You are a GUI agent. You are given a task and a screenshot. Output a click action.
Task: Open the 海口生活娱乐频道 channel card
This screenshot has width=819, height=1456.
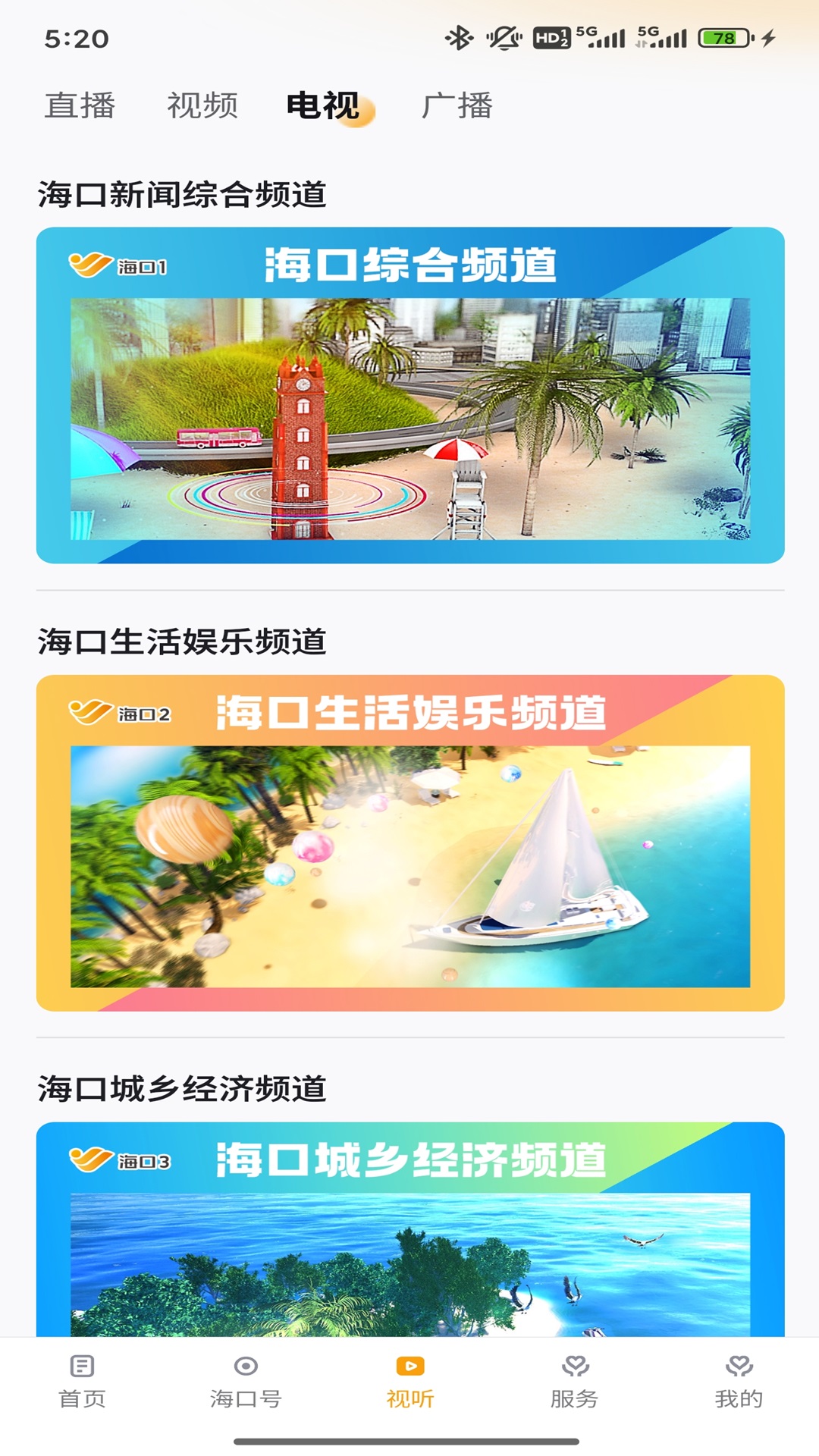[x=410, y=843]
